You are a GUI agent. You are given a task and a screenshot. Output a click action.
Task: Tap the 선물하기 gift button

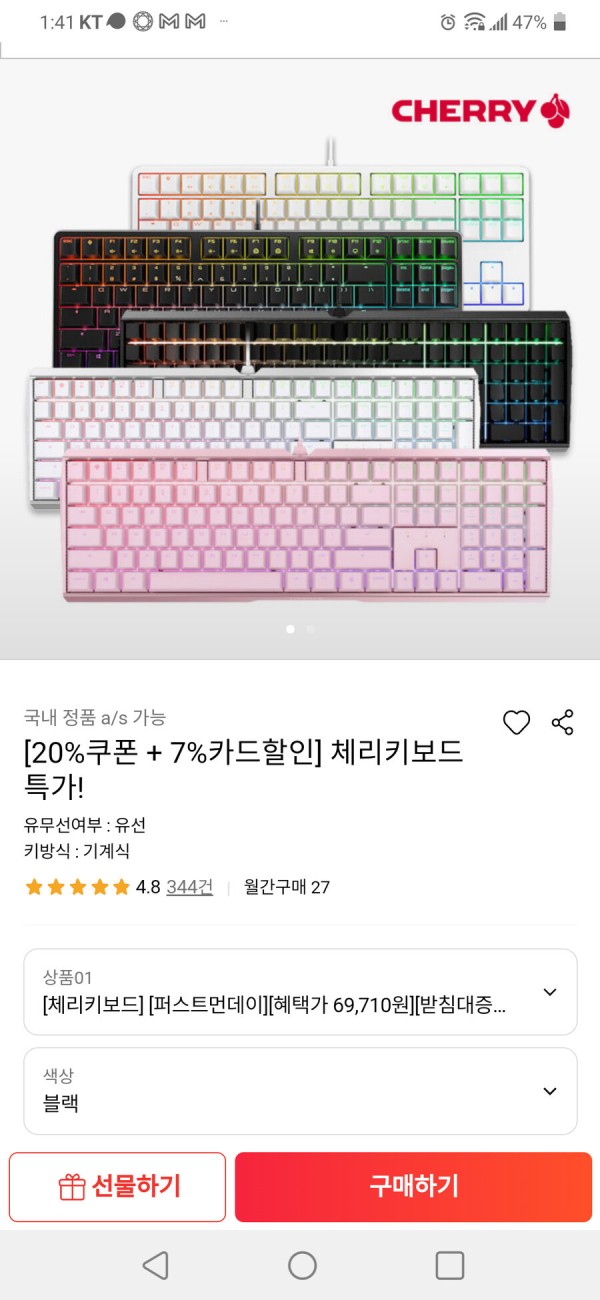point(118,1187)
